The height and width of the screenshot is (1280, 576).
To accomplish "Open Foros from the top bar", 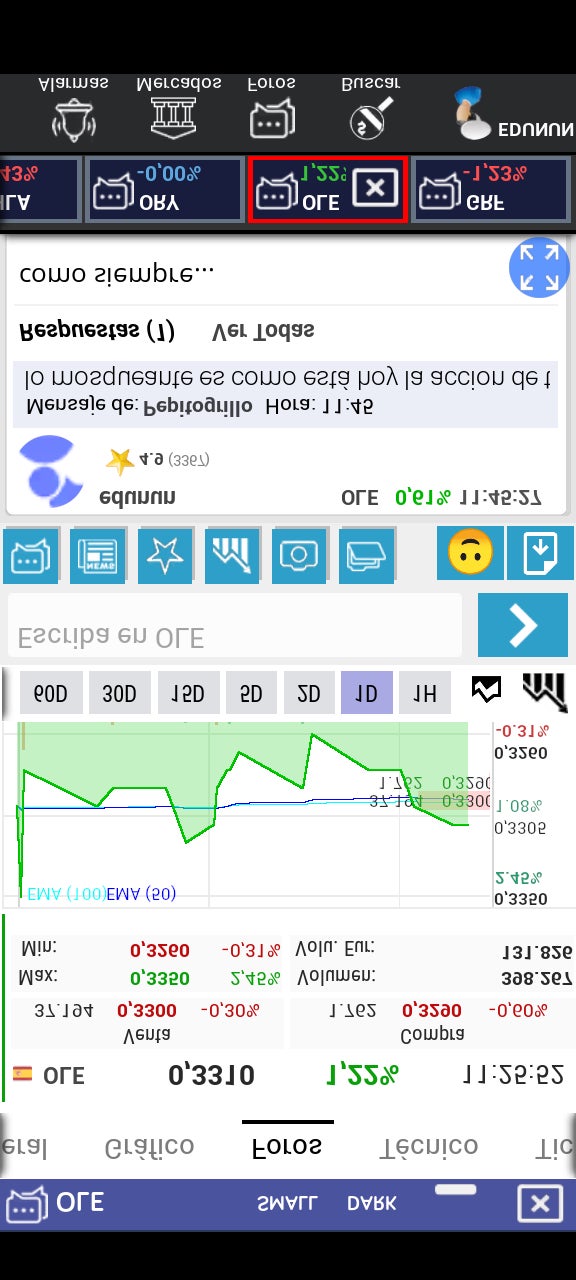I will tap(272, 110).
